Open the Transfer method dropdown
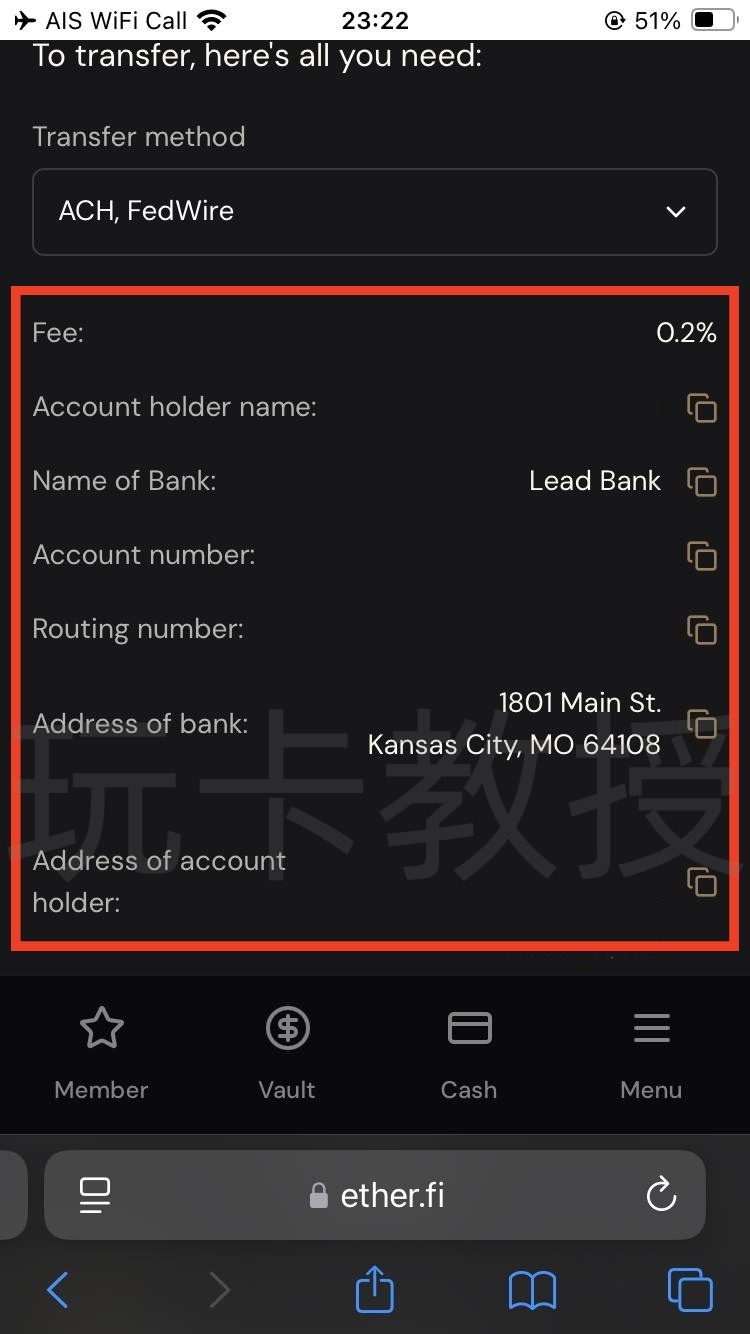 tap(375, 211)
